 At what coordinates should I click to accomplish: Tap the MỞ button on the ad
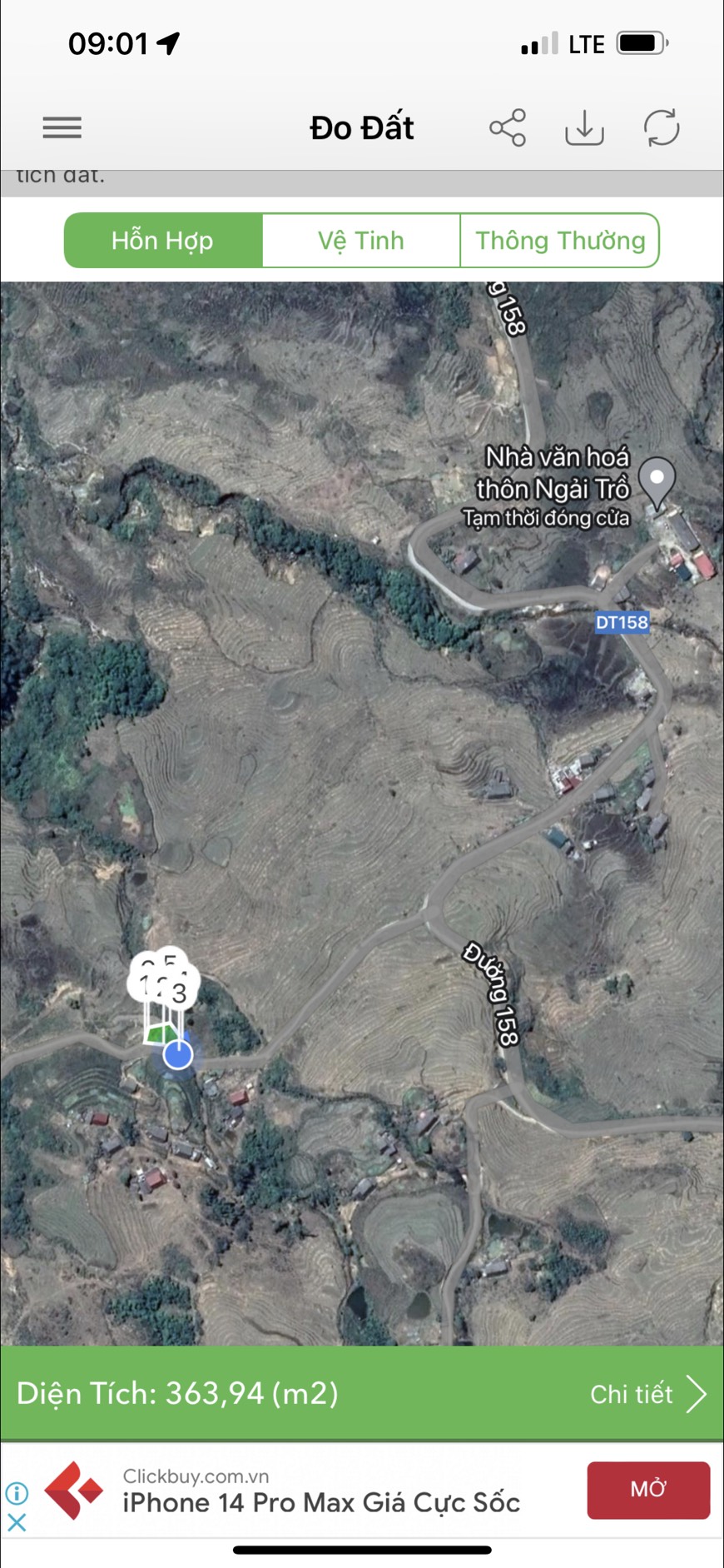[x=648, y=1489]
